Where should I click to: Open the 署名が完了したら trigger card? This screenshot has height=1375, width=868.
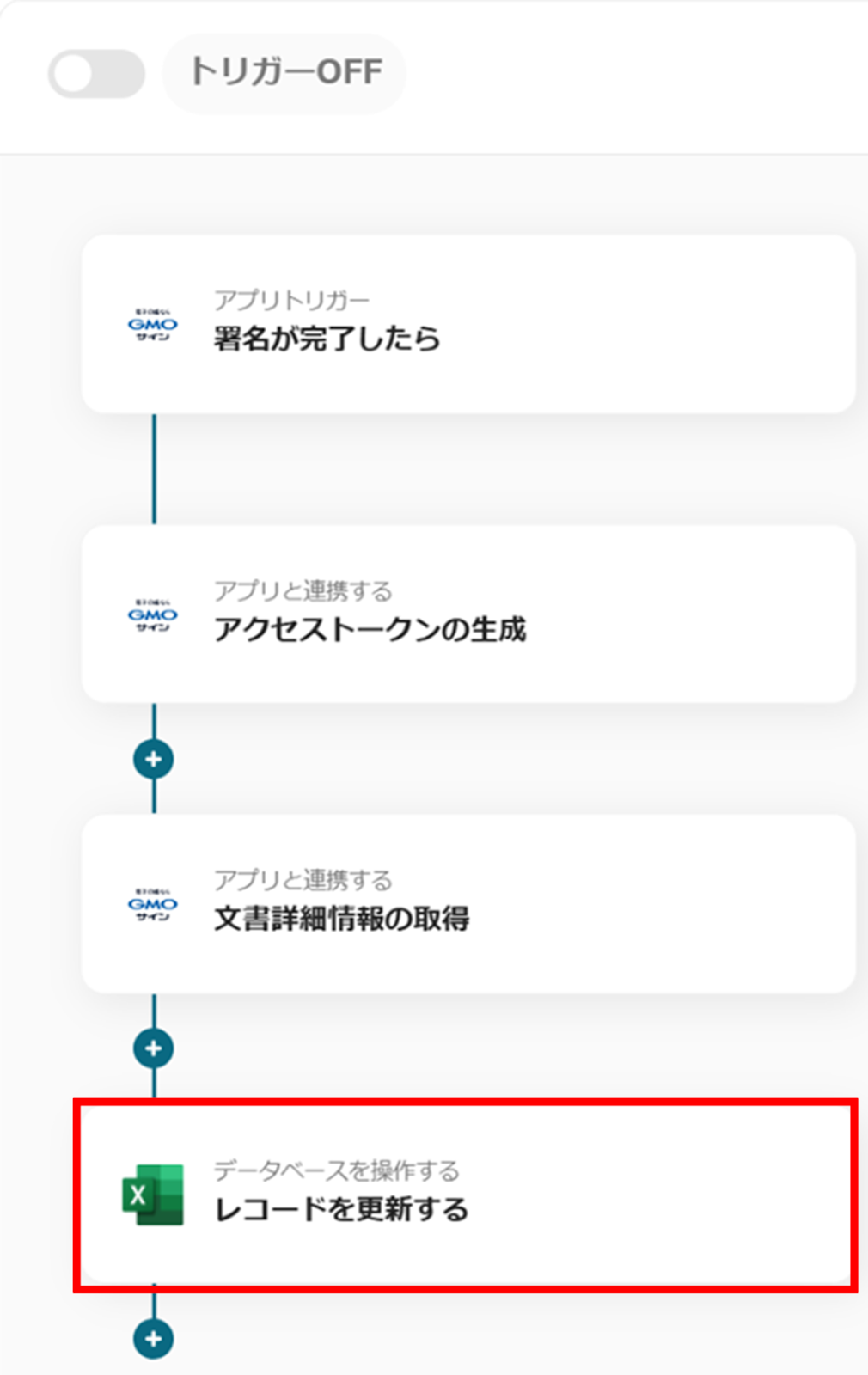468,324
